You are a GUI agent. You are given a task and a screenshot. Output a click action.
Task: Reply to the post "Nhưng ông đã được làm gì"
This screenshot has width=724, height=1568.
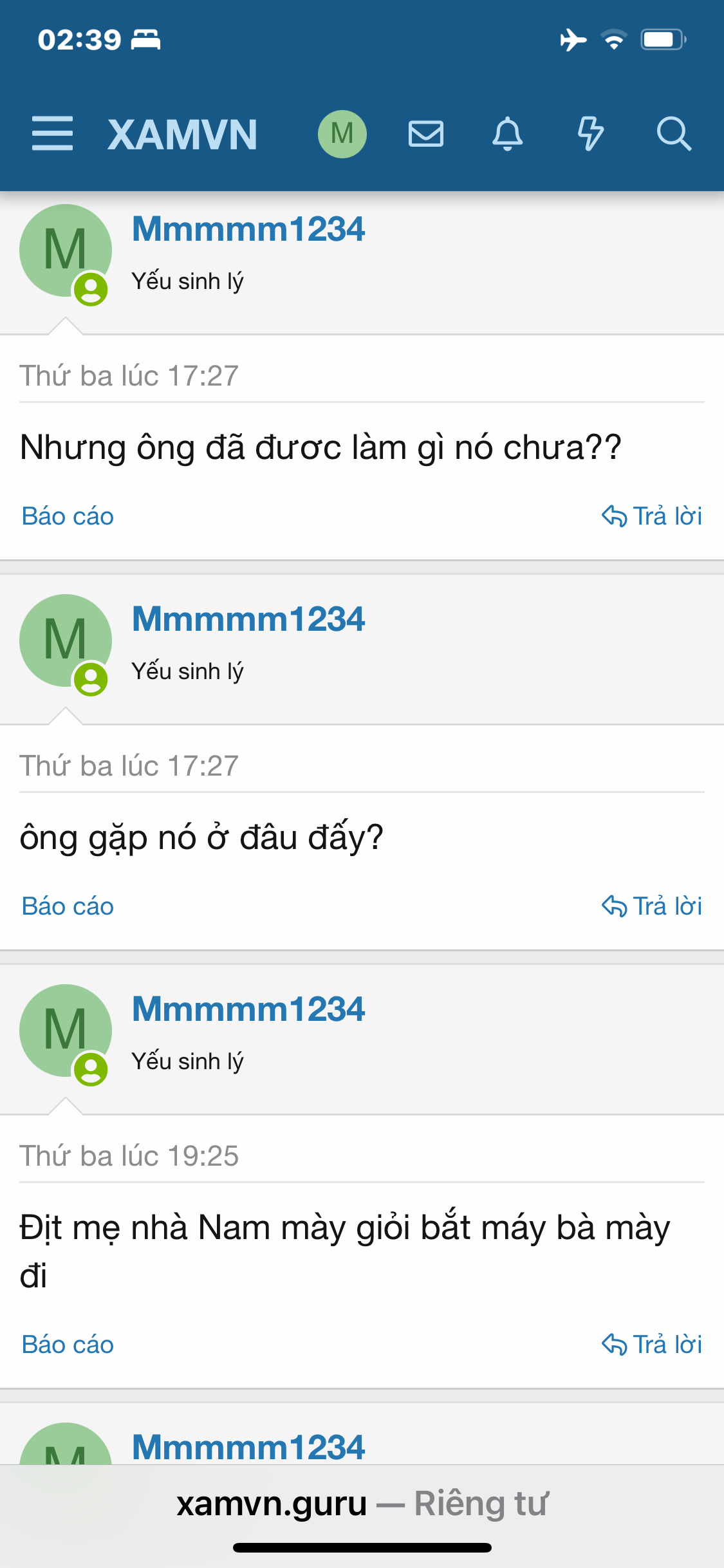click(x=651, y=516)
